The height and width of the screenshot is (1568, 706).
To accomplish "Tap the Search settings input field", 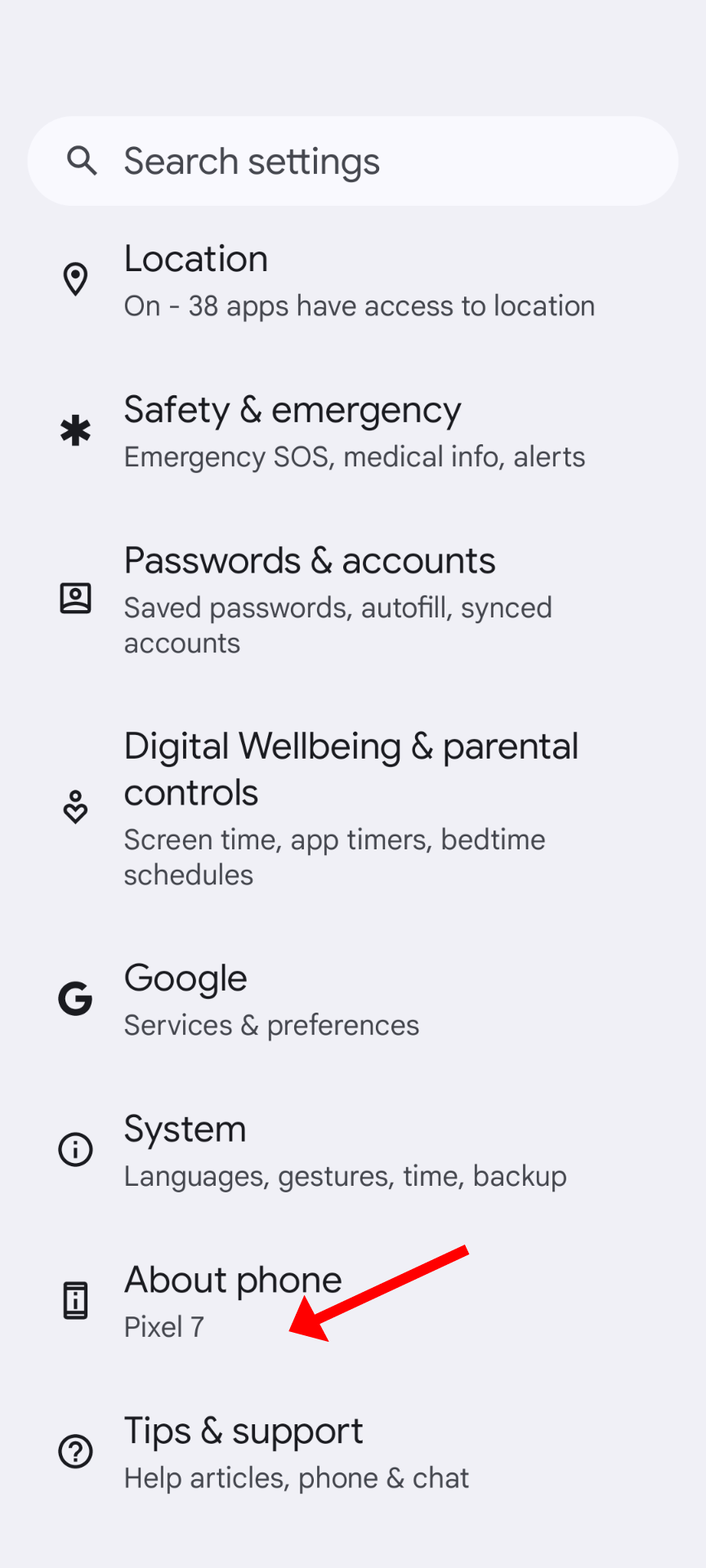I will pos(353,160).
